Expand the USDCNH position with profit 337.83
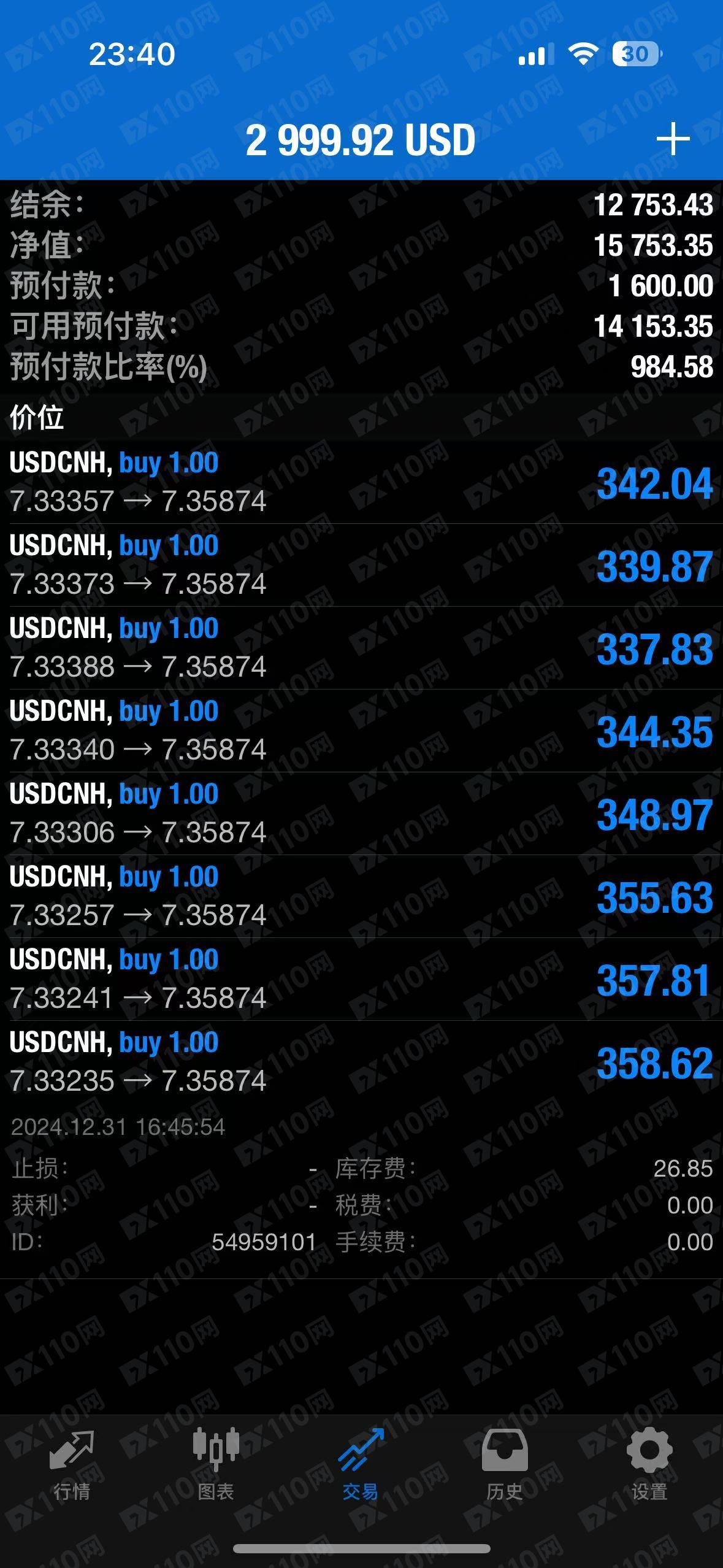This screenshot has height=1568, width=723. [361, 648]
